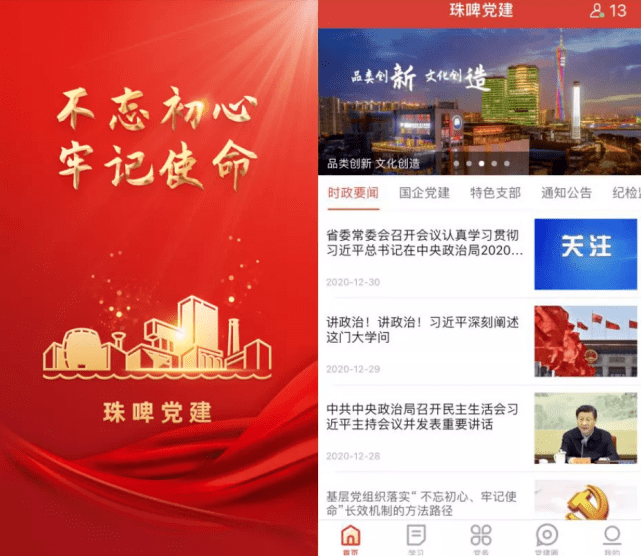This screenshot has width=641, height=556.
Task: Open the four-squares bottom tab
Action: (x=481, y=538)
